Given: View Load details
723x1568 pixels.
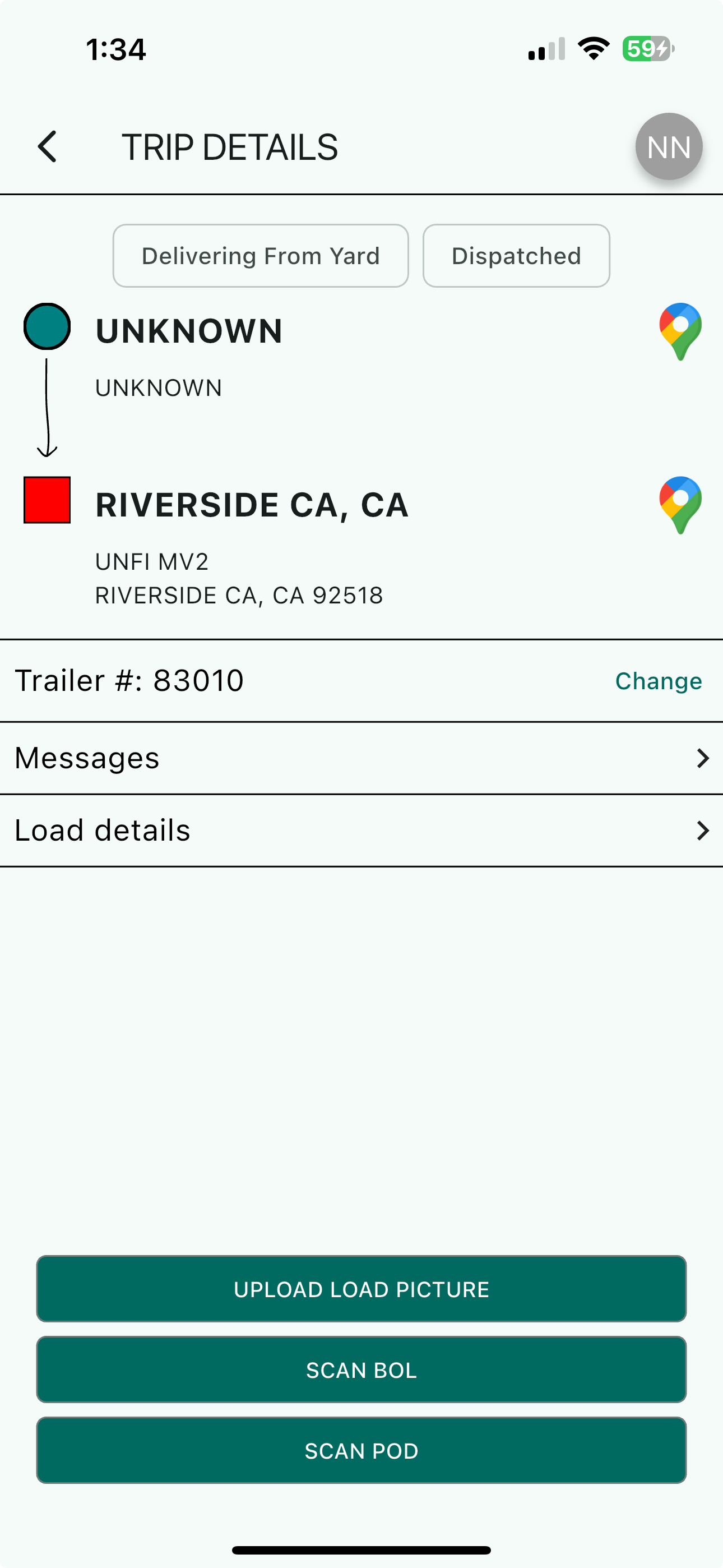Looking at the screenshot, I should [361, 830].
